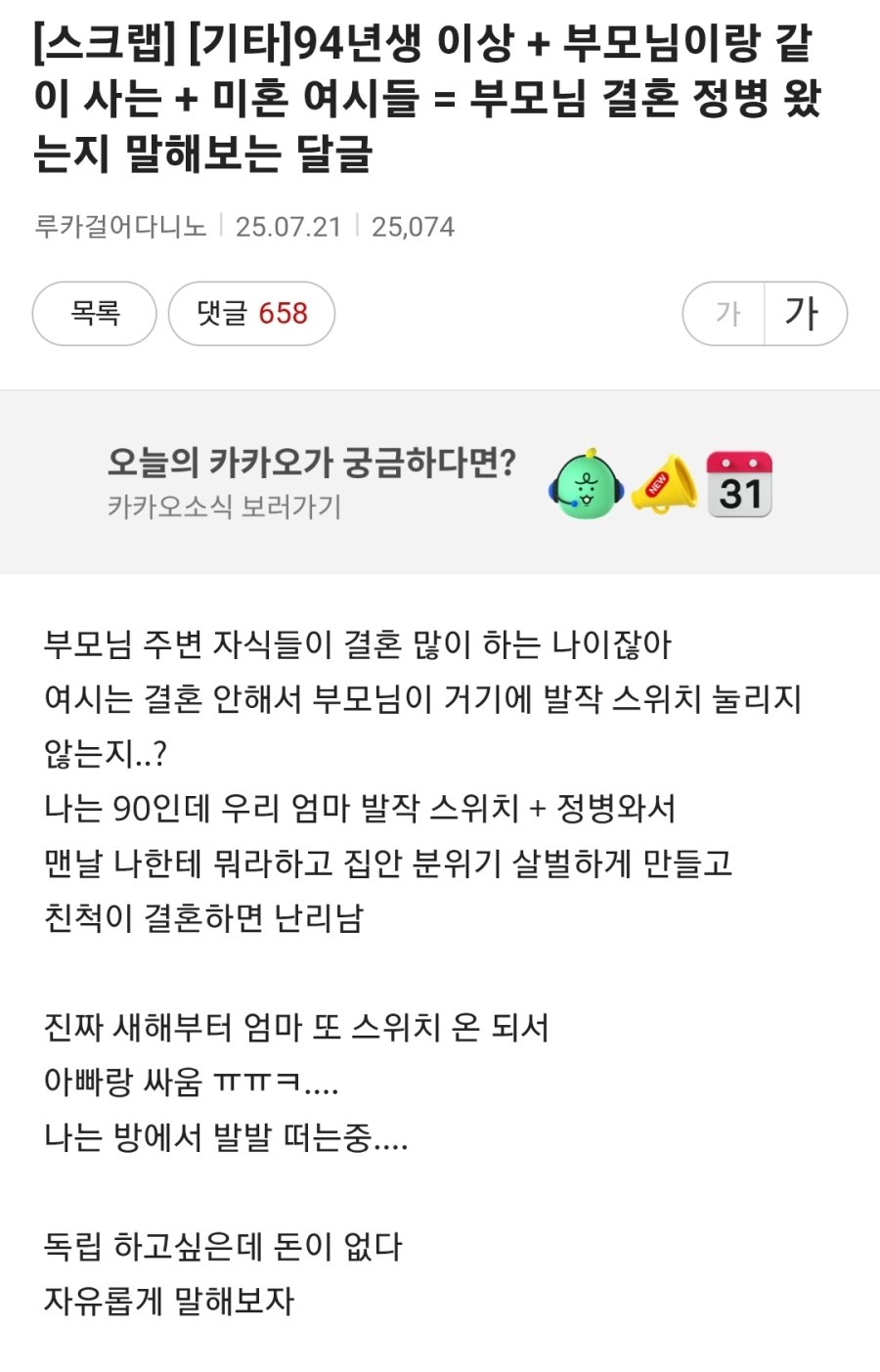The image size is (880, 1372).
Task: Open the 목록 post list
Action: click(x=95, y=314)
